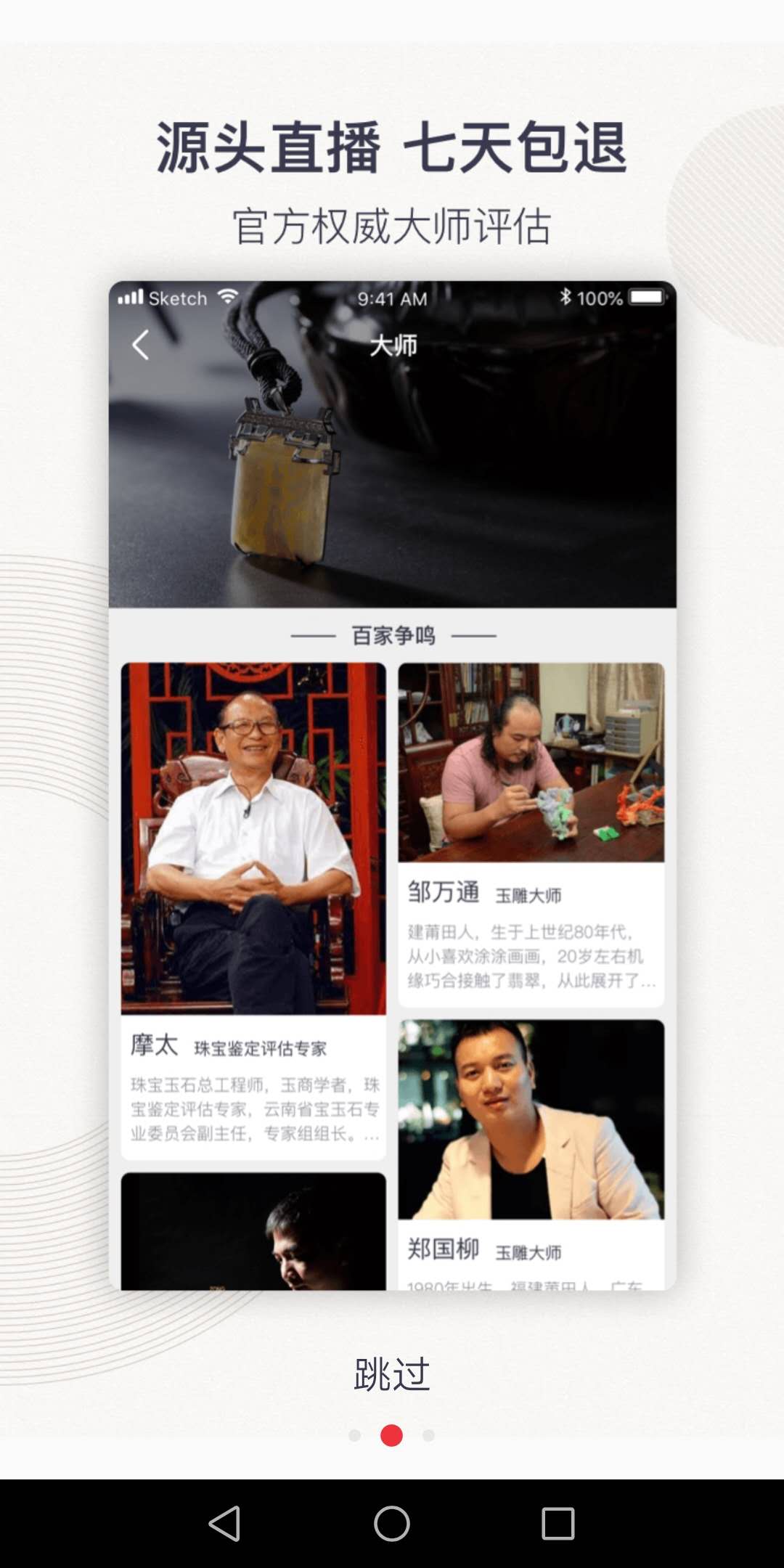Tap the onboarding page indicator dots
The height and width of the screenshot is (1568, 784).
tap(391, 1435)
